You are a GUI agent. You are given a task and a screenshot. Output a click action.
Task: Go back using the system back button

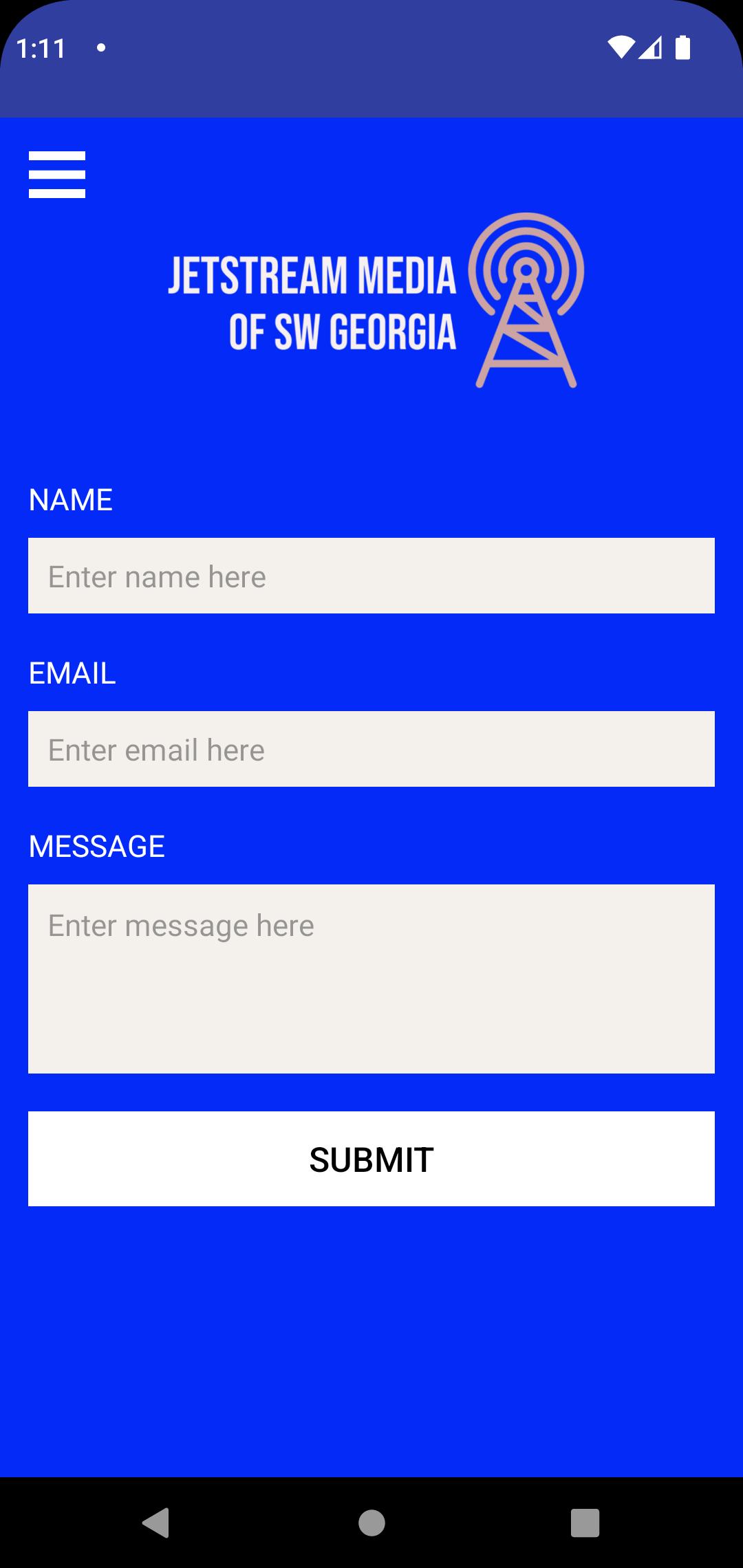point(156,1522)
